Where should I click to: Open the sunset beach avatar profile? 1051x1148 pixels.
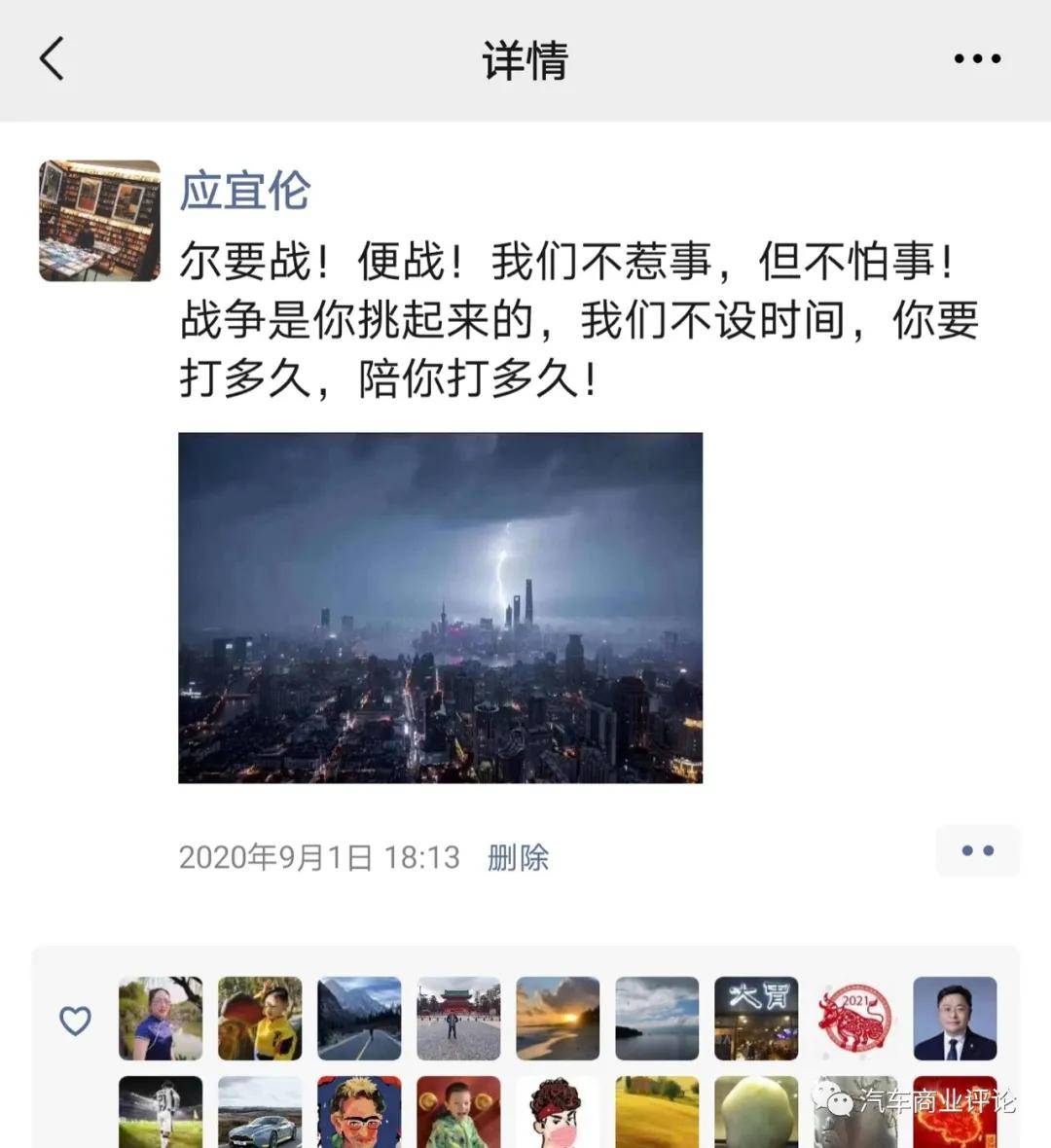coord(558,1019)
